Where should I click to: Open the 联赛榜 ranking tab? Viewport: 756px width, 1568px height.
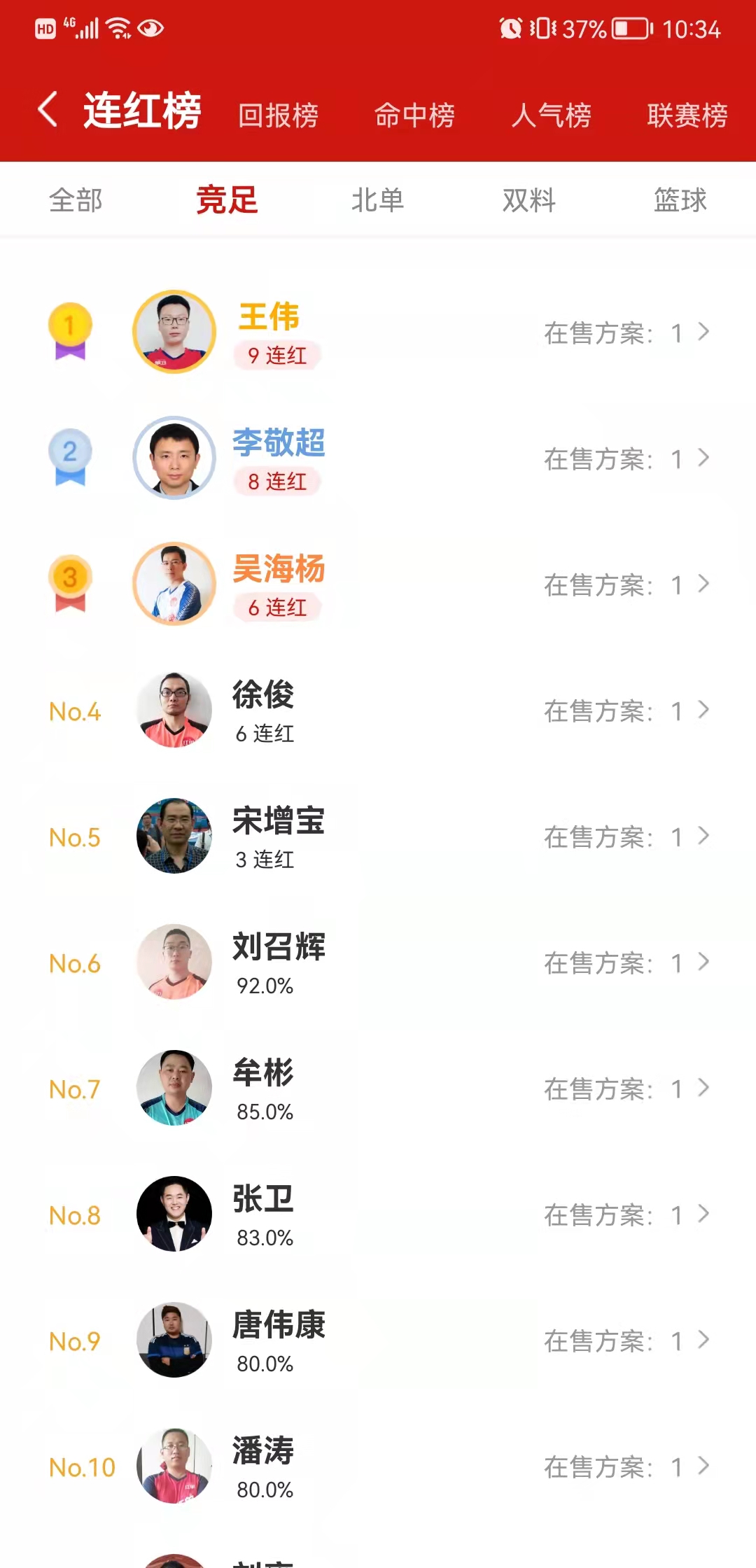[x=687, y=115]
